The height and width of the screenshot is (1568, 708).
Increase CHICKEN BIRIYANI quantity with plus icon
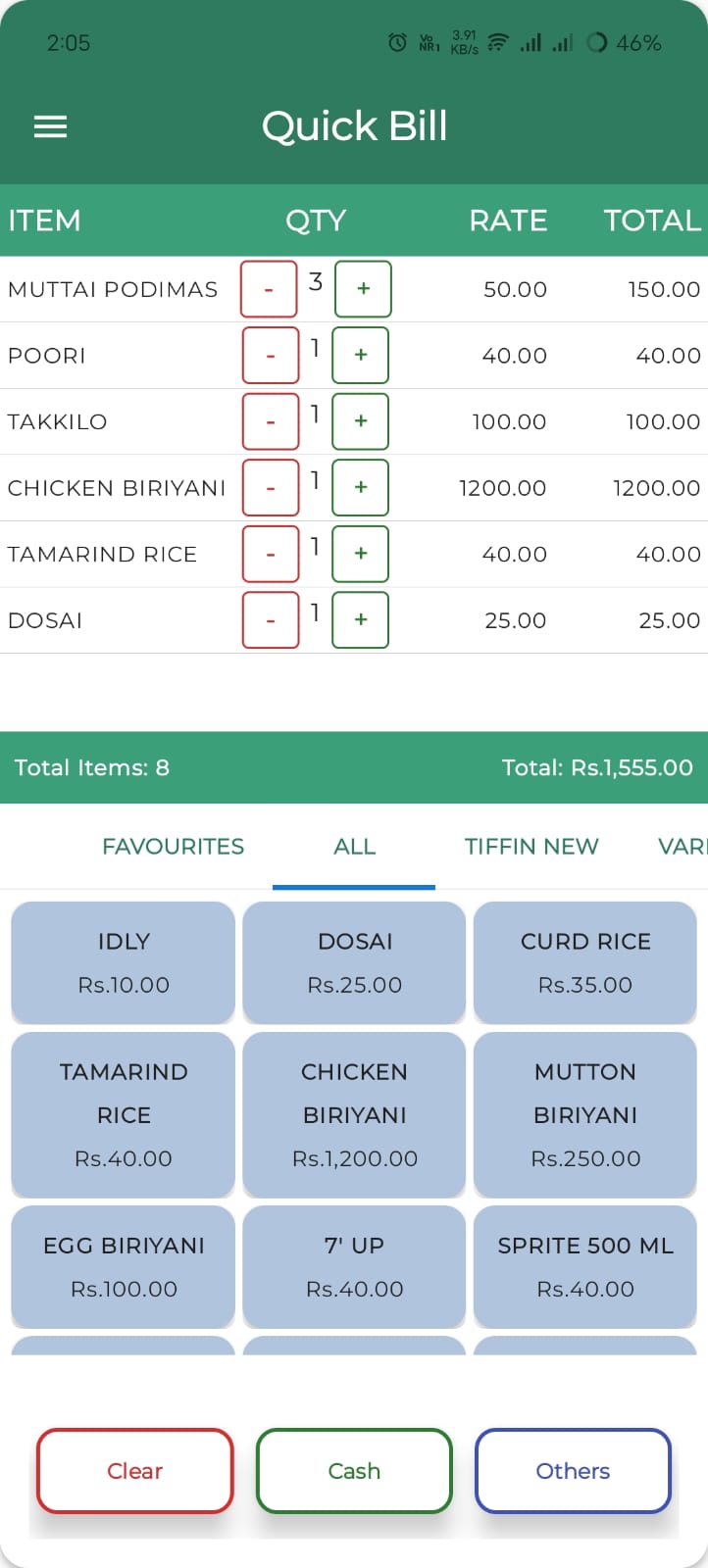pyautogui.click(x=360, y=487)
